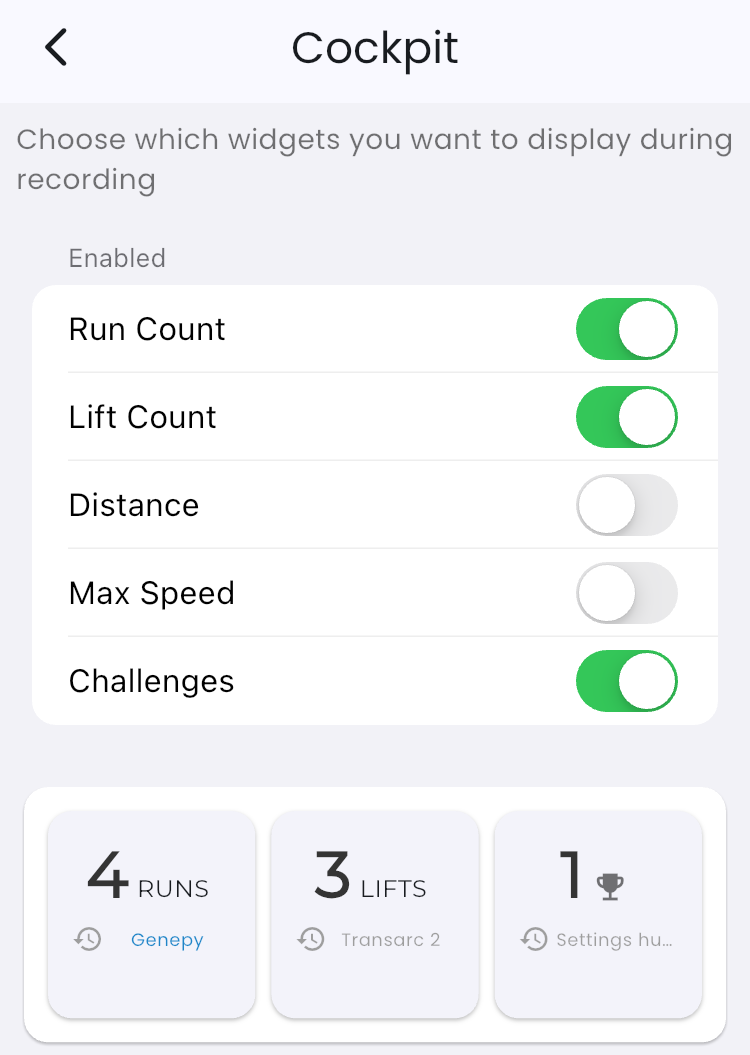Turn off the Lift Count toggle
This screenshot has height=1055, width=750.
626,417
